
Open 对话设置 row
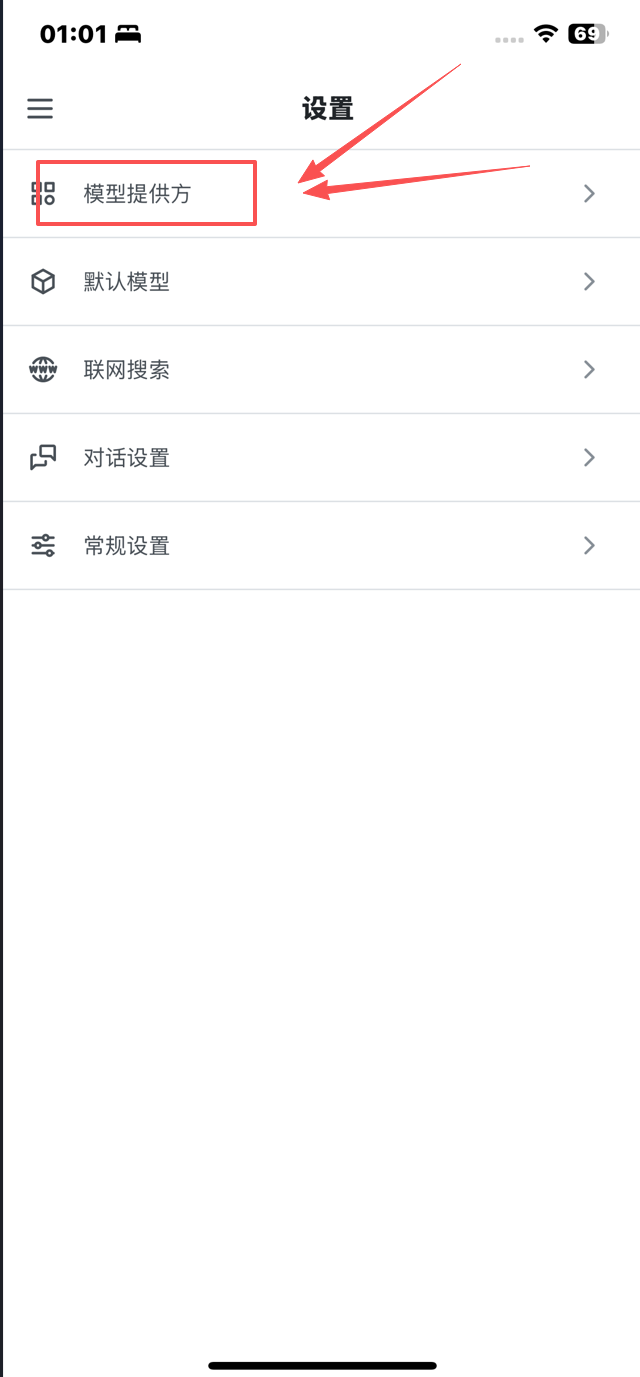pyautogui.click(x=127, y=458)
